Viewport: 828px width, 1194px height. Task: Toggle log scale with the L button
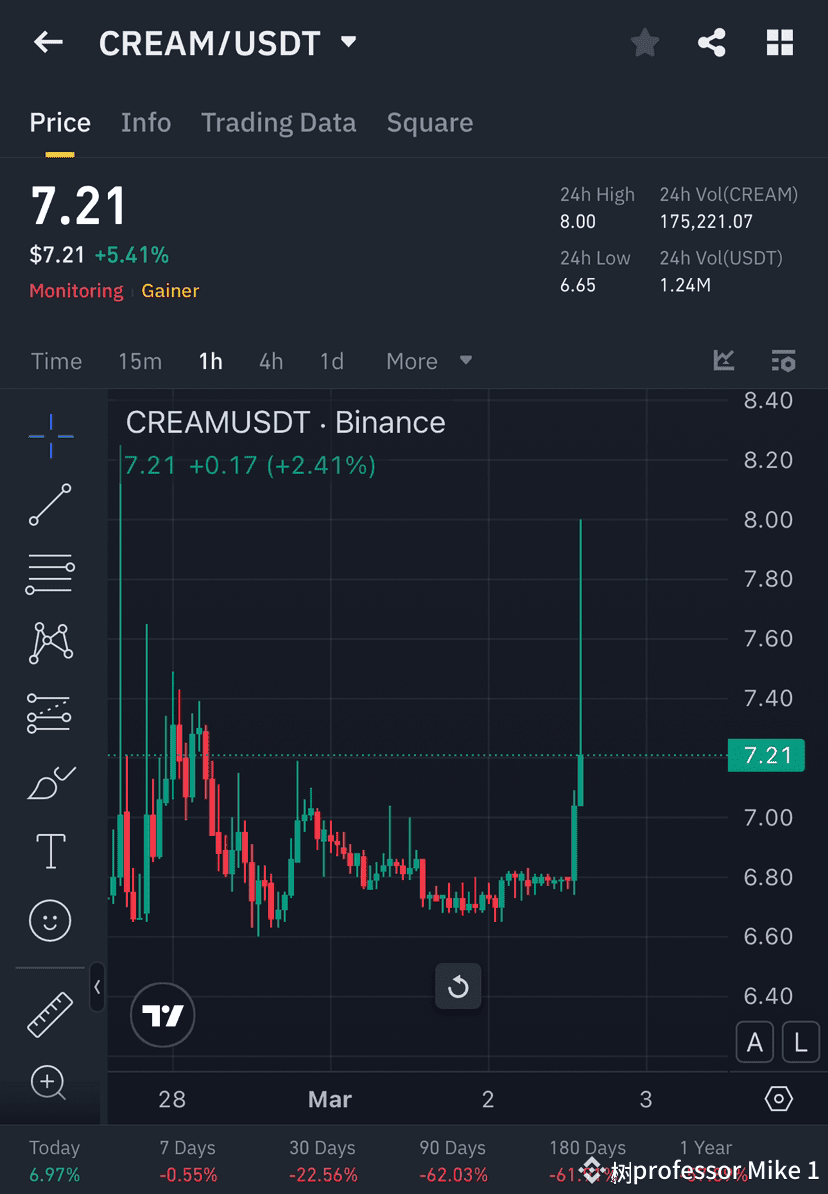click(800, 1042)
